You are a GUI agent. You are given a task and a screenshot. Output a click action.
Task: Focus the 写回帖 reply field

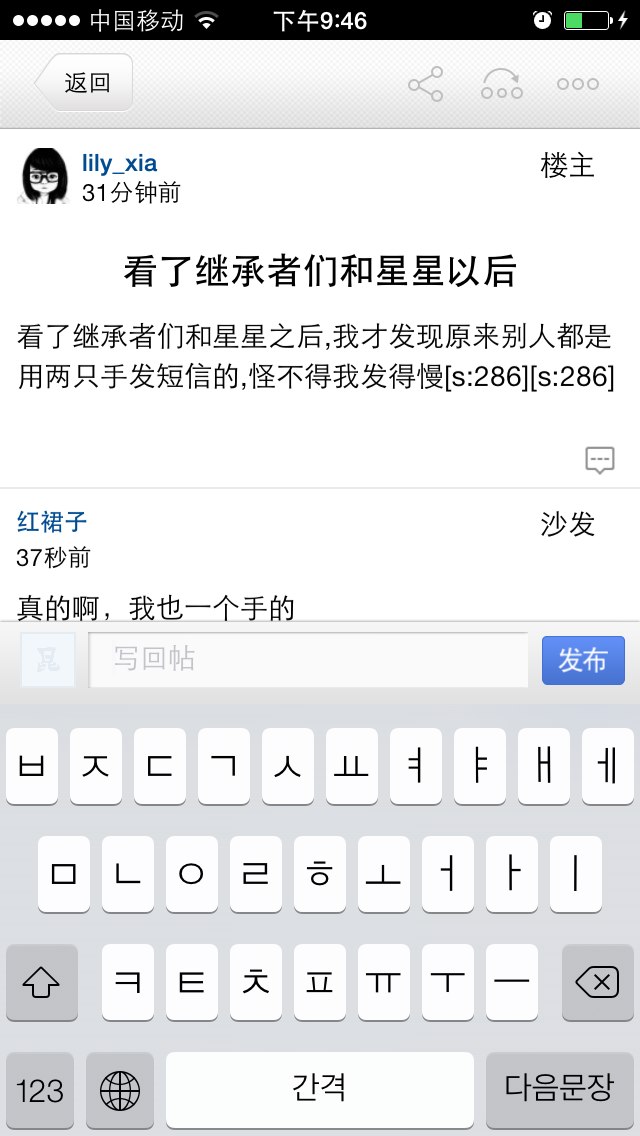point(308,659)
